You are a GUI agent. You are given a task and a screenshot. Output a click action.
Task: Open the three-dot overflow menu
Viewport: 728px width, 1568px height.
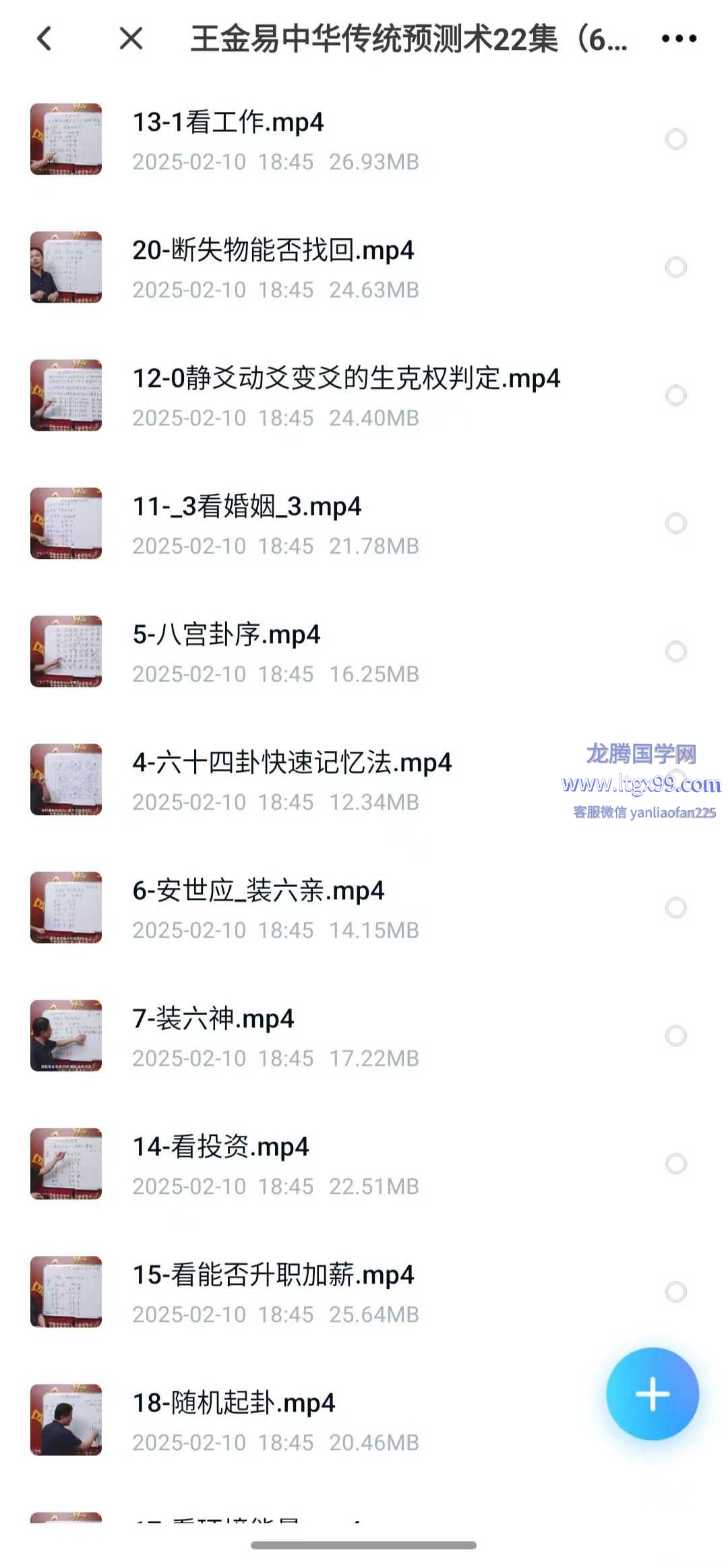[678, 38]
